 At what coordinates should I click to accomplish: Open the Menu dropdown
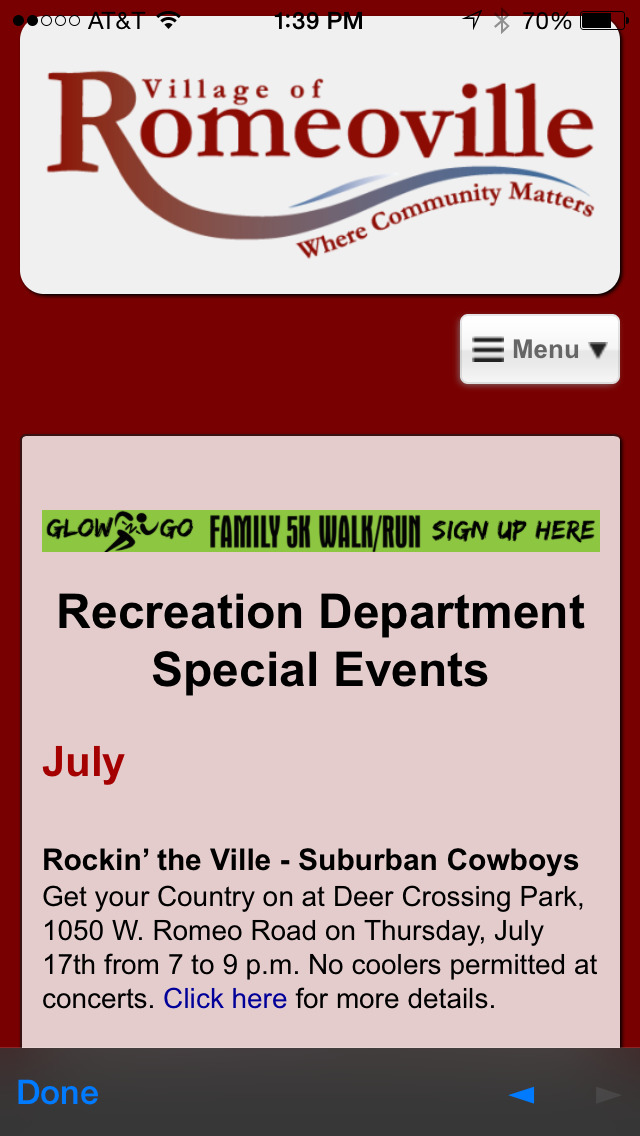click(539, 349)
